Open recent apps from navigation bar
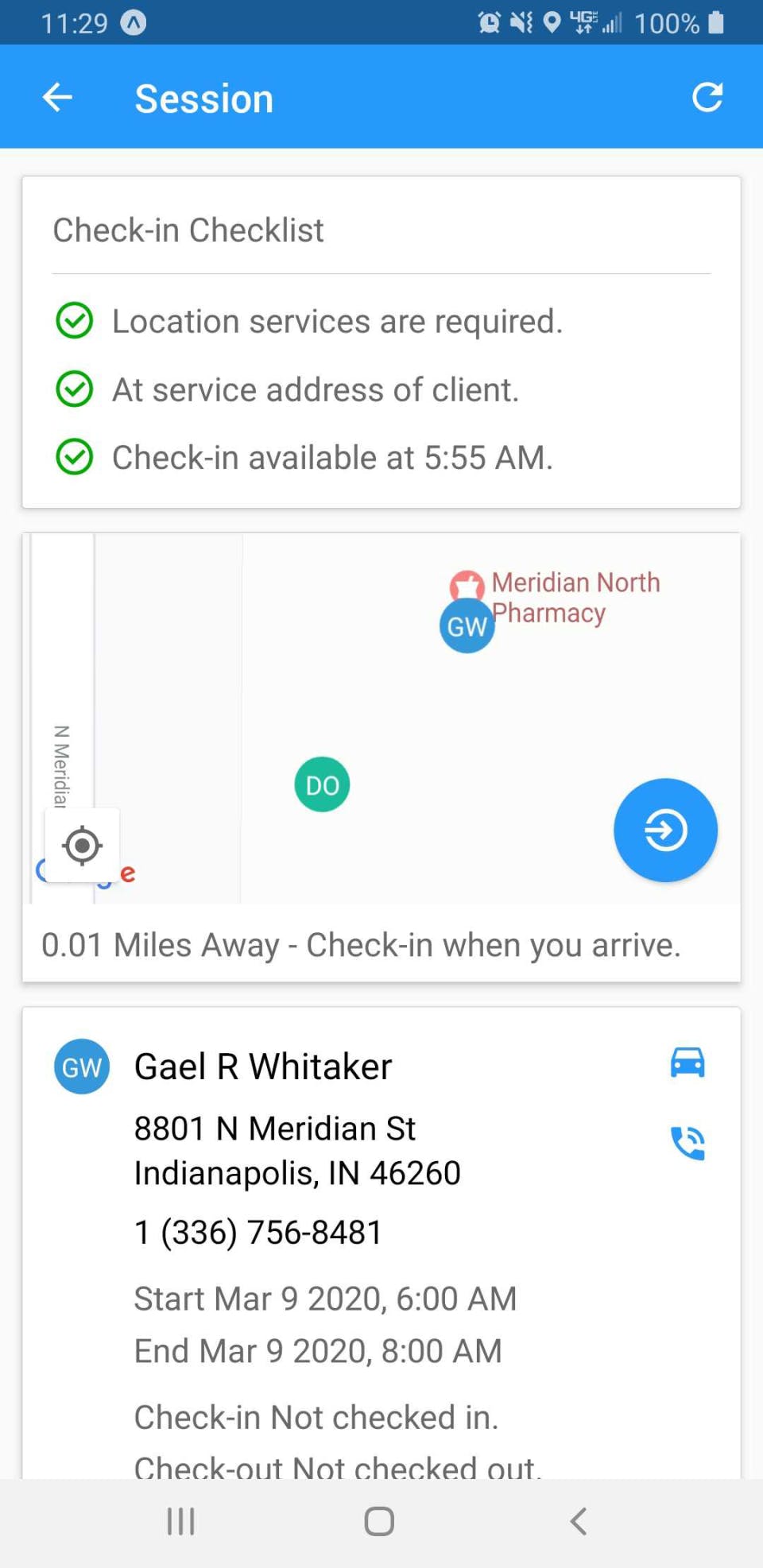This screenshot has height=1568, width=763. pos(181,1521)
